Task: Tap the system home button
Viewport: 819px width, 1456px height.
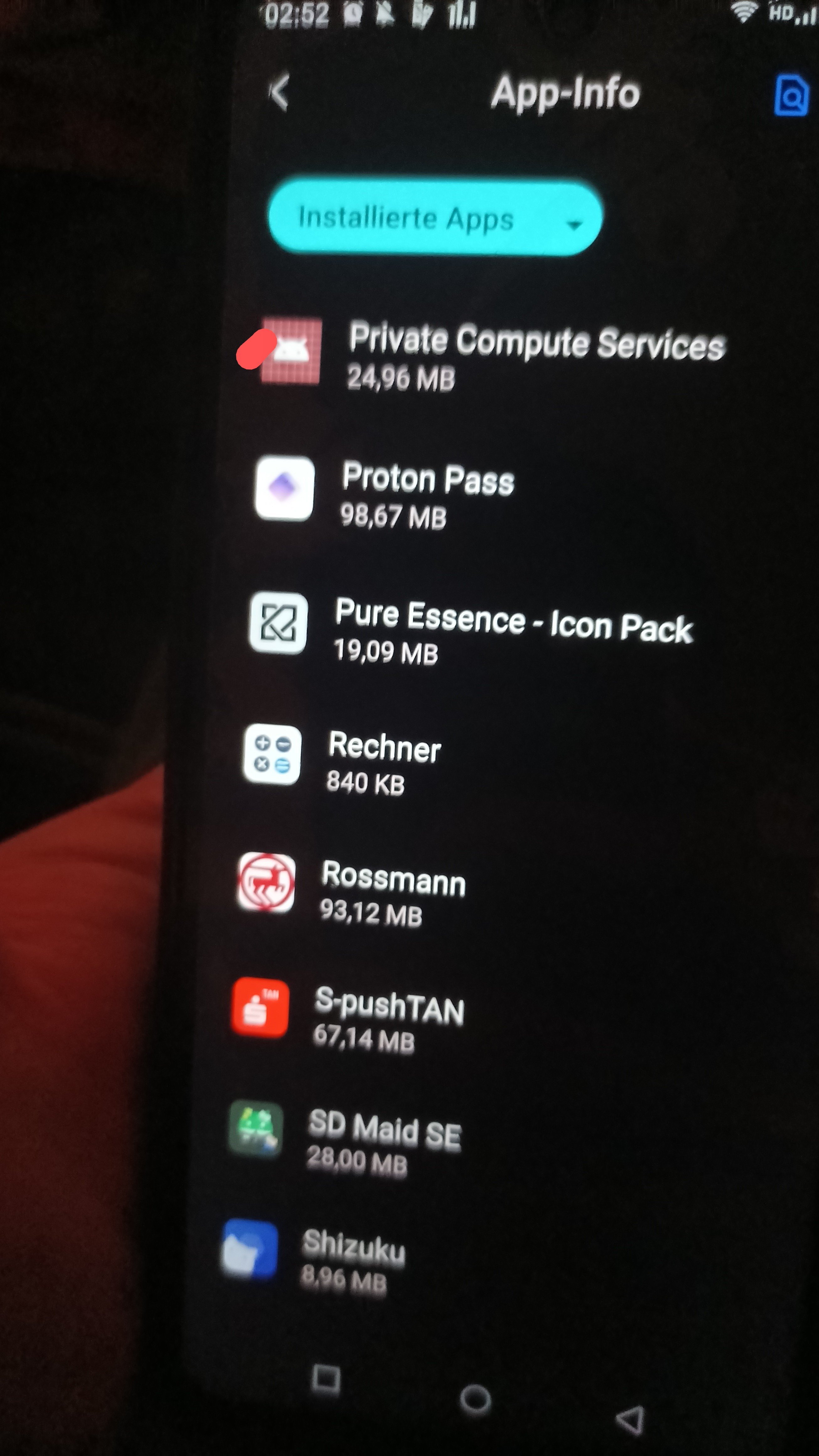Action: [475, 1400]
